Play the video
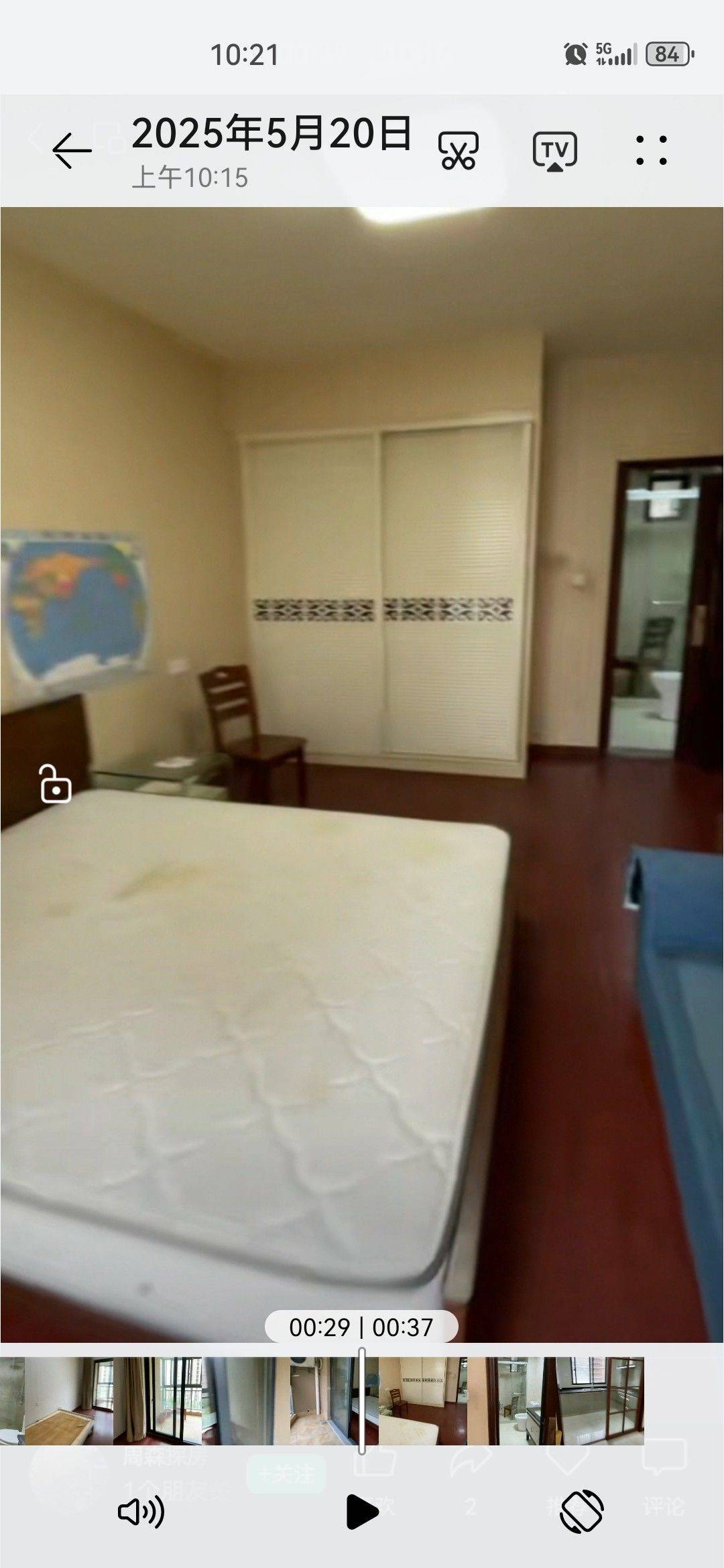The image size is (724, 1568). [362, 1512]
